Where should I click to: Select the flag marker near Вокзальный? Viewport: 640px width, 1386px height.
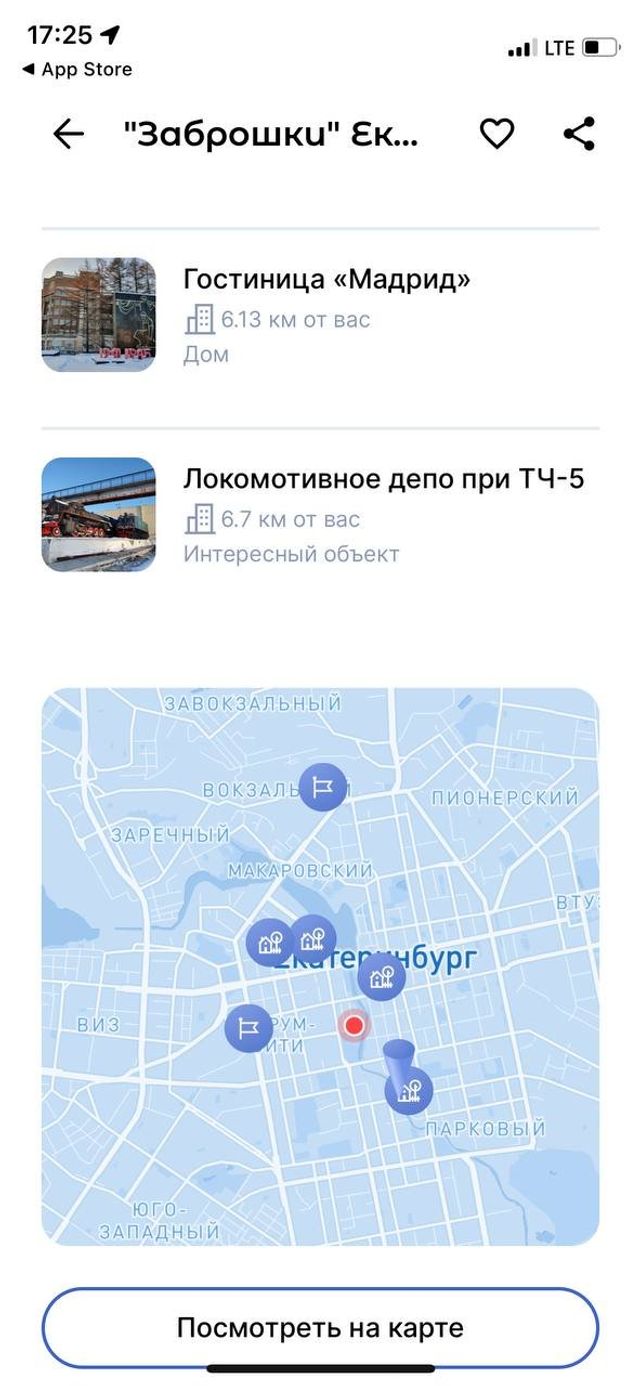(323, 785)
